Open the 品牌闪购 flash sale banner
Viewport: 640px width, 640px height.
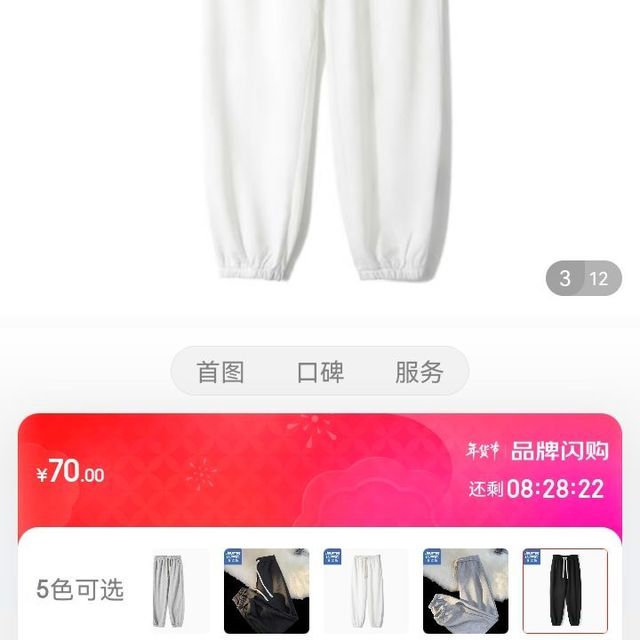tap(558, 451)
